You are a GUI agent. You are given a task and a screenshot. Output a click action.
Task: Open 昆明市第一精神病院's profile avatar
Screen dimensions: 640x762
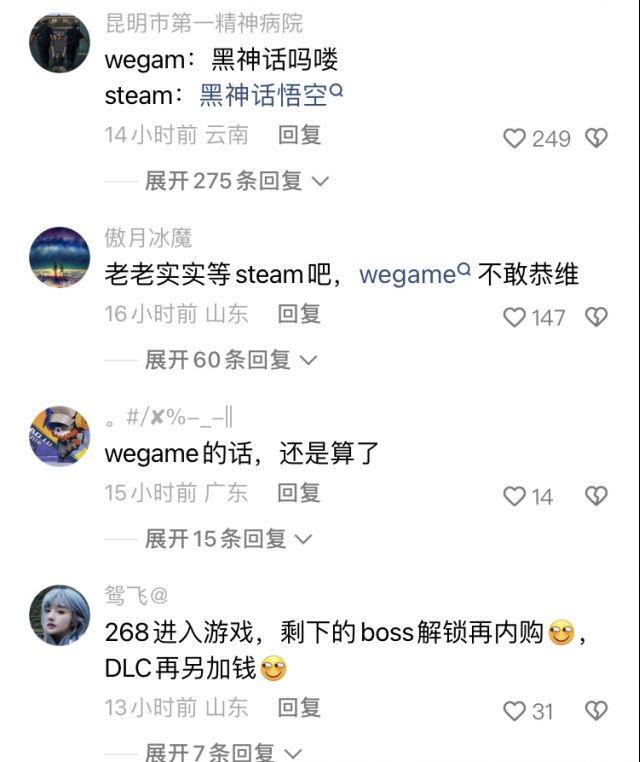60,43
